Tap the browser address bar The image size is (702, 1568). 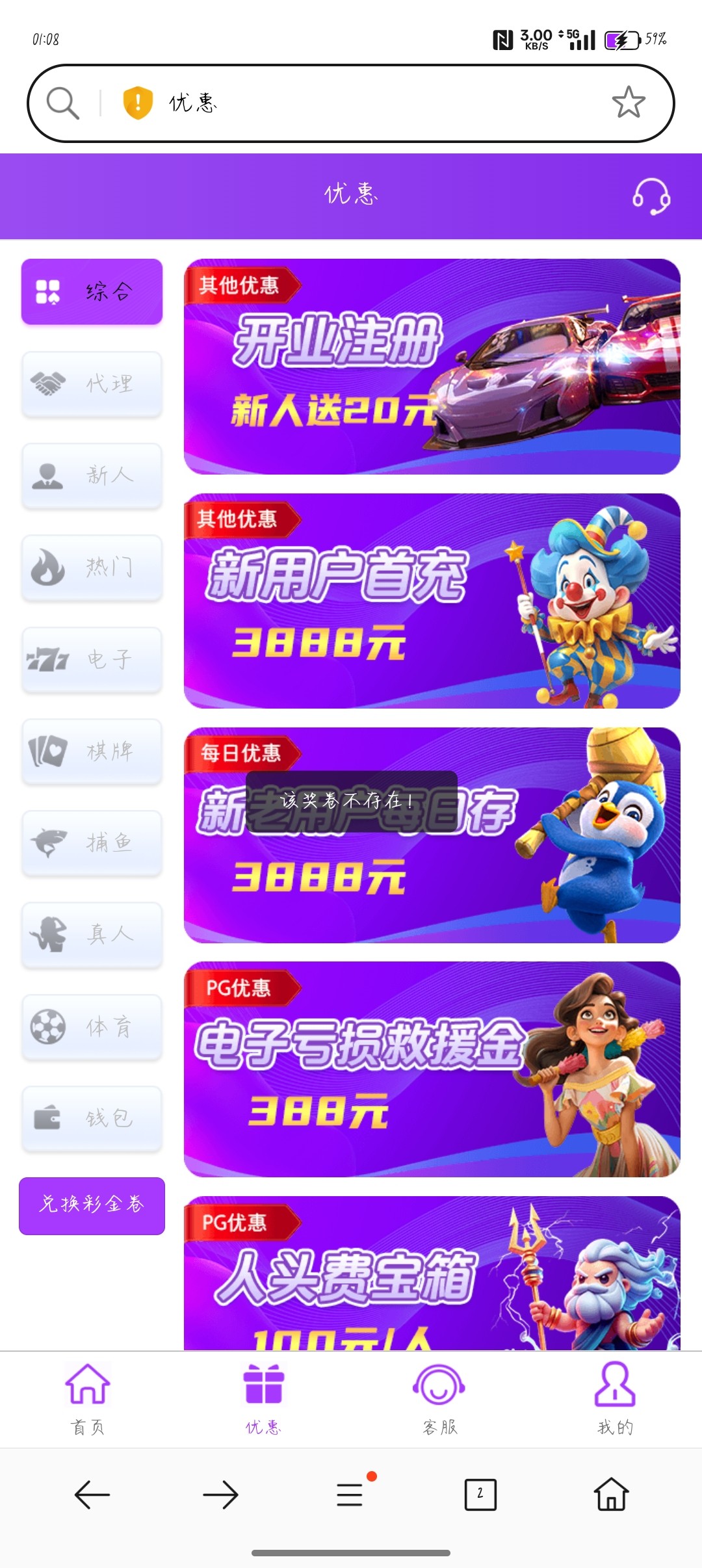[351, 103]
